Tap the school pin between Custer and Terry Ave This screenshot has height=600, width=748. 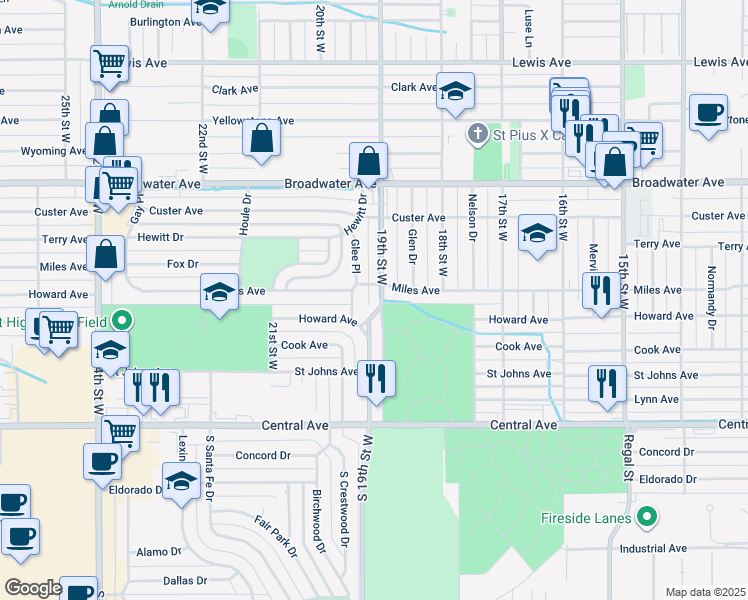(538, 236)
